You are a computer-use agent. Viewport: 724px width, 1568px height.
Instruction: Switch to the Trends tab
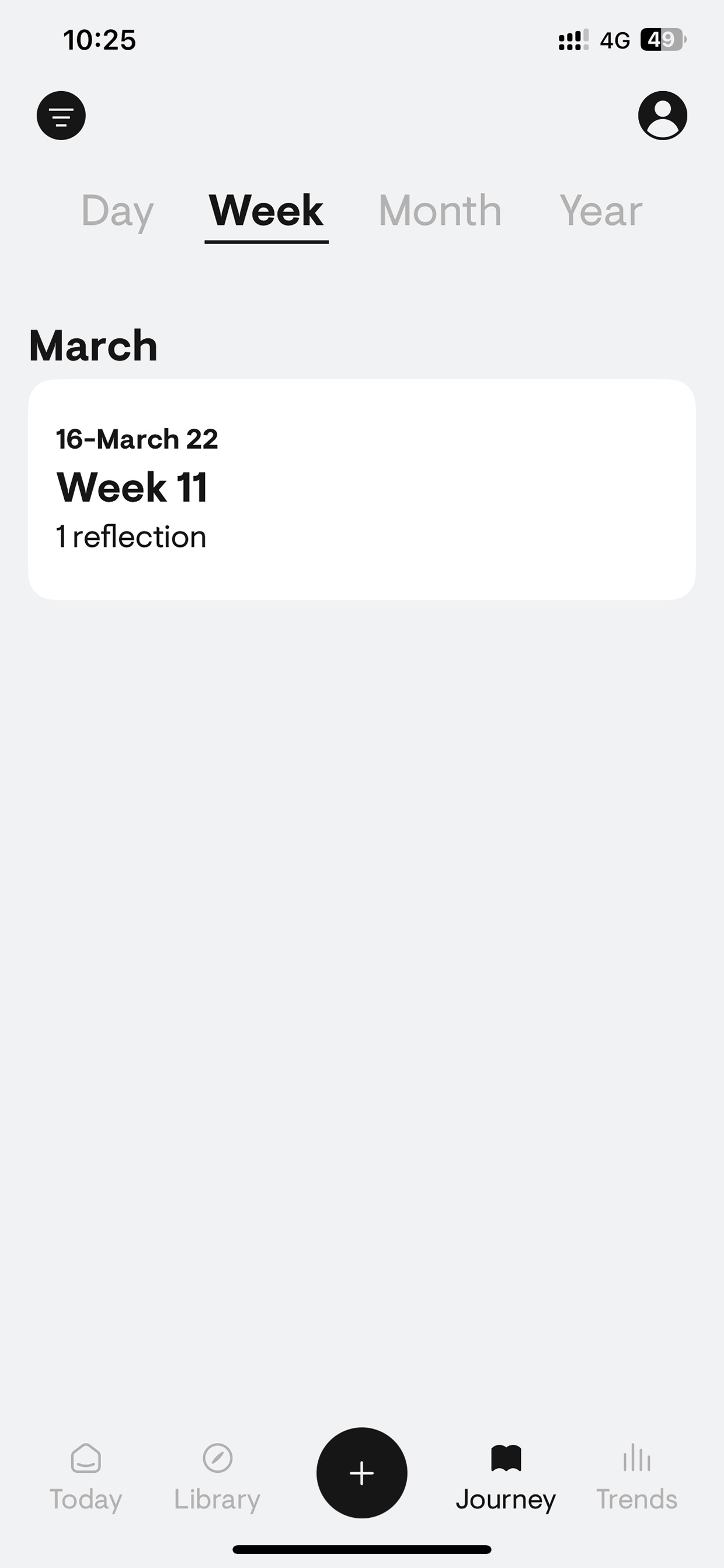pos(636,1477)
